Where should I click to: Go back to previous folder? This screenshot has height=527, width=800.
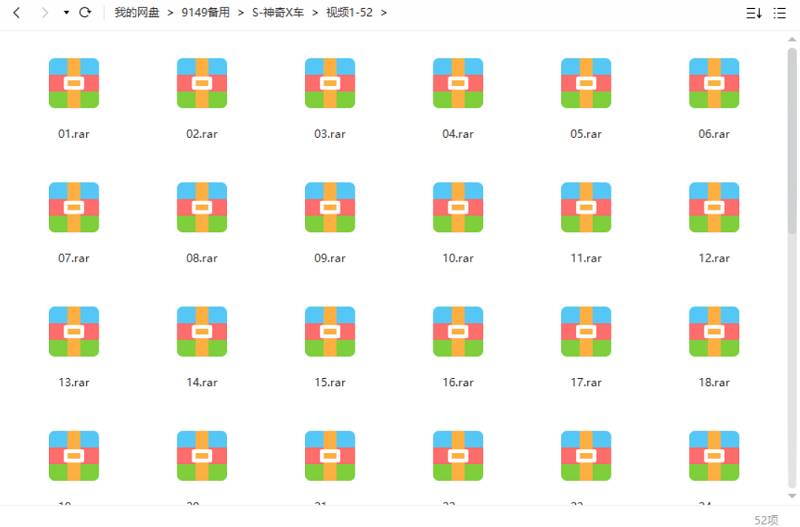coord(16,13)
